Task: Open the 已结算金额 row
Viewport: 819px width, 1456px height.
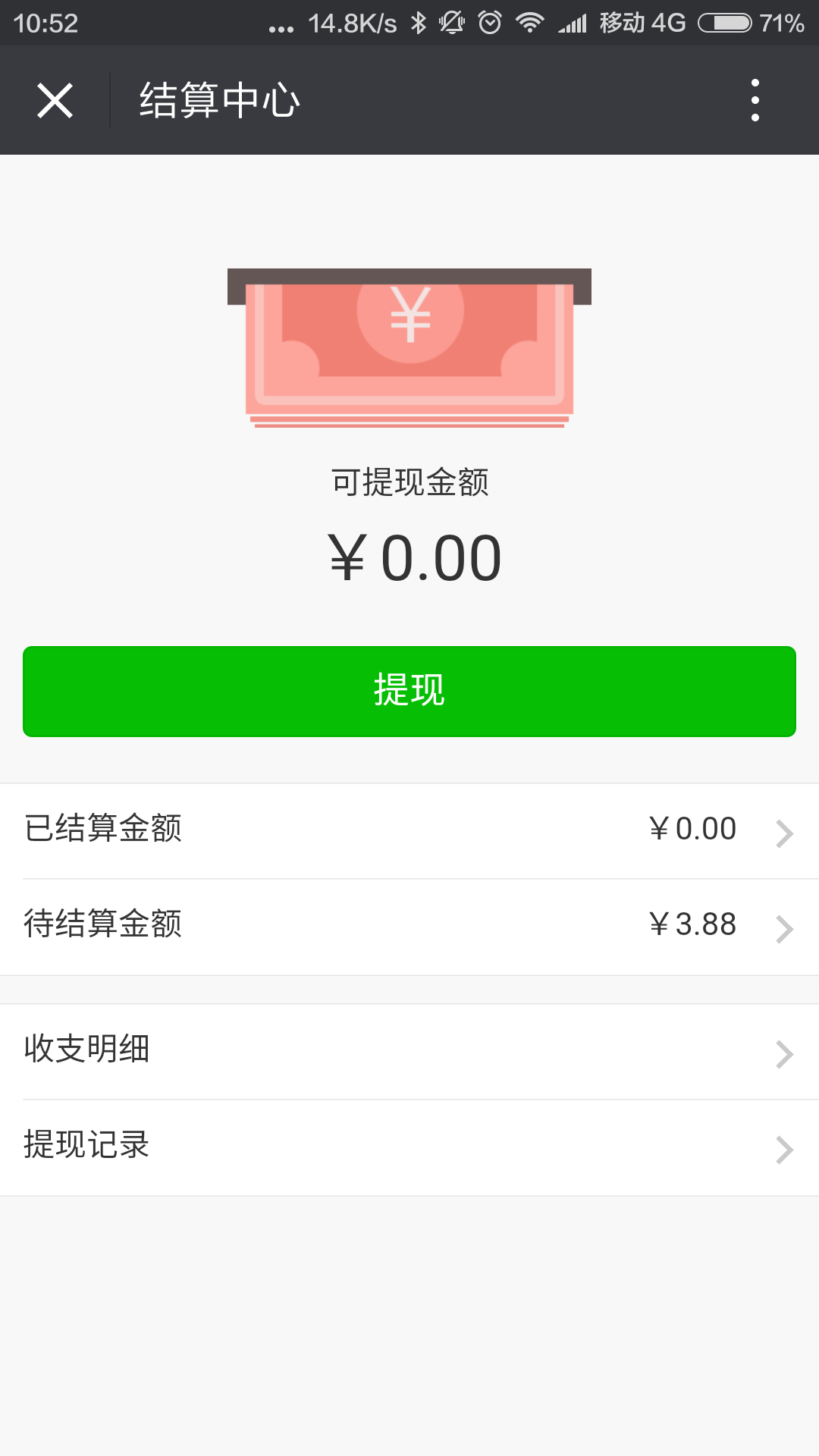Action: tap(409, 830)
